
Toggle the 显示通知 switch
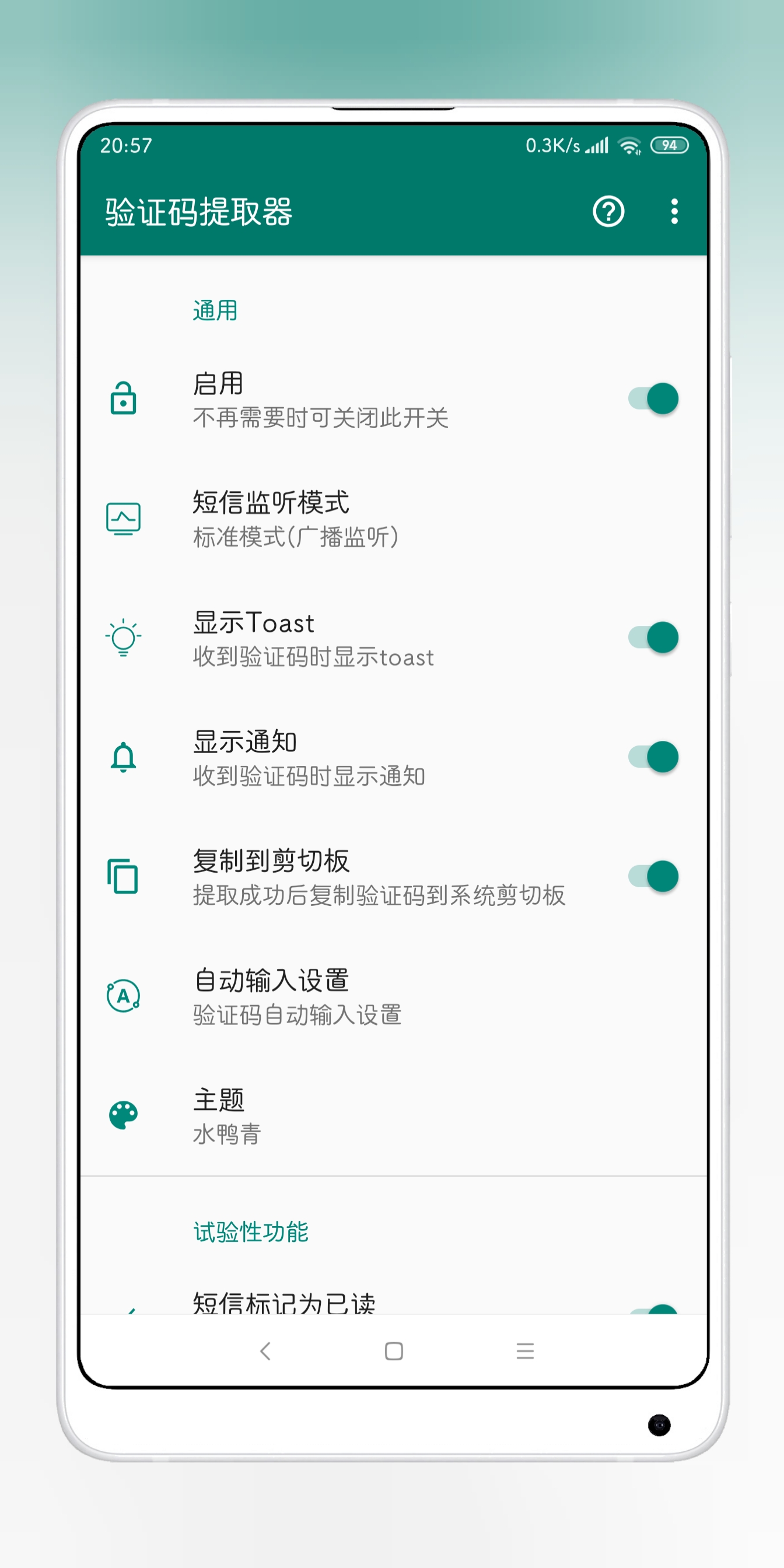(653, 757)
